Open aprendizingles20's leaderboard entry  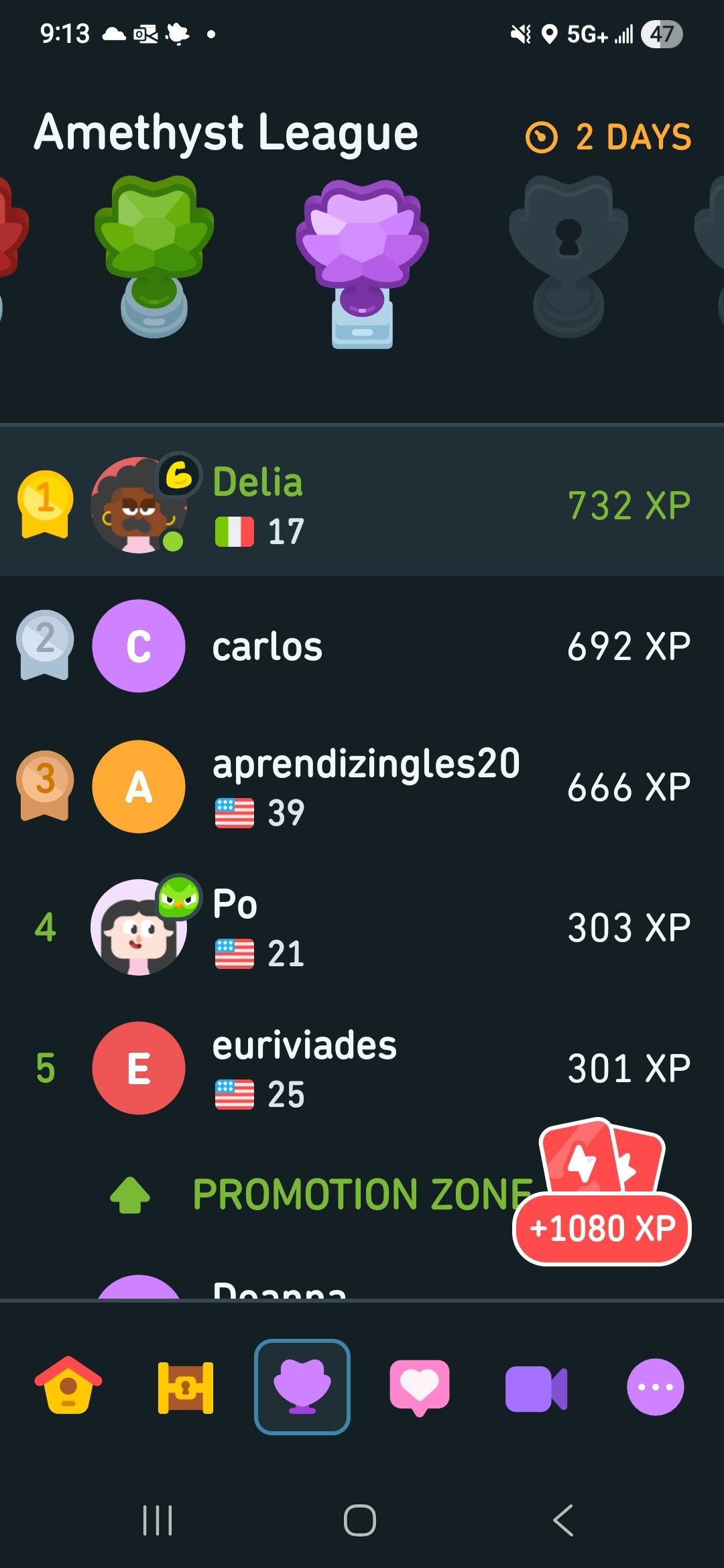coord(362,787)
